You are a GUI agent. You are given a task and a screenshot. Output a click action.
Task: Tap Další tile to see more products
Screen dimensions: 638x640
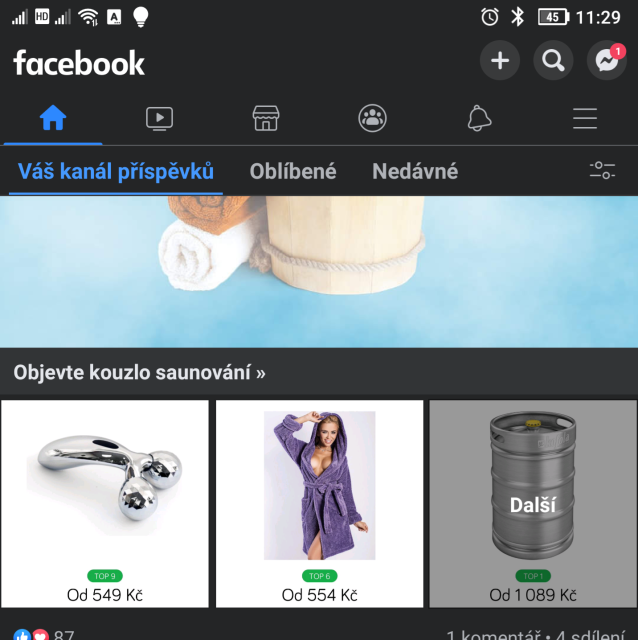pyautogui.click(x=533, y=503)
